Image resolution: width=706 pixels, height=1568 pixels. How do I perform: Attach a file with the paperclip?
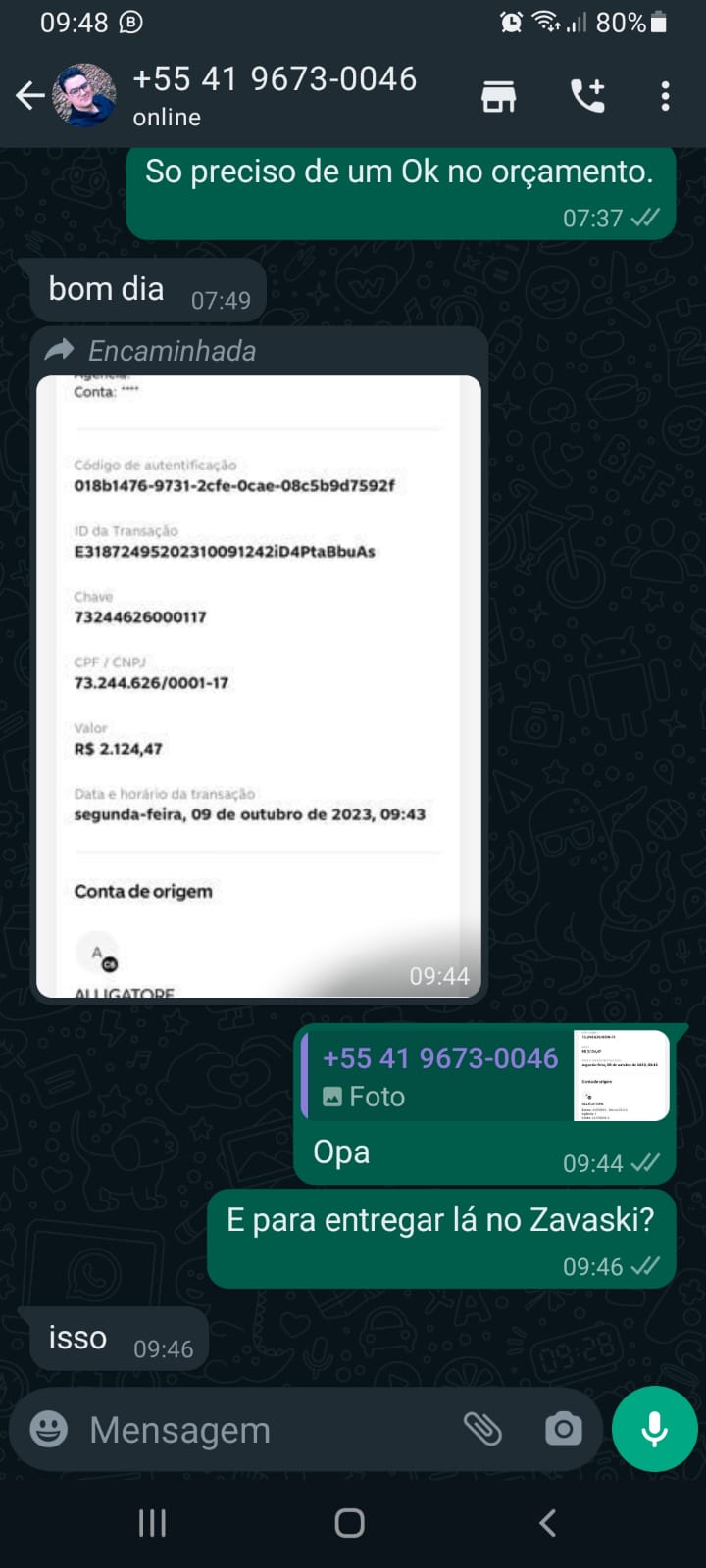pos(482,1429)
